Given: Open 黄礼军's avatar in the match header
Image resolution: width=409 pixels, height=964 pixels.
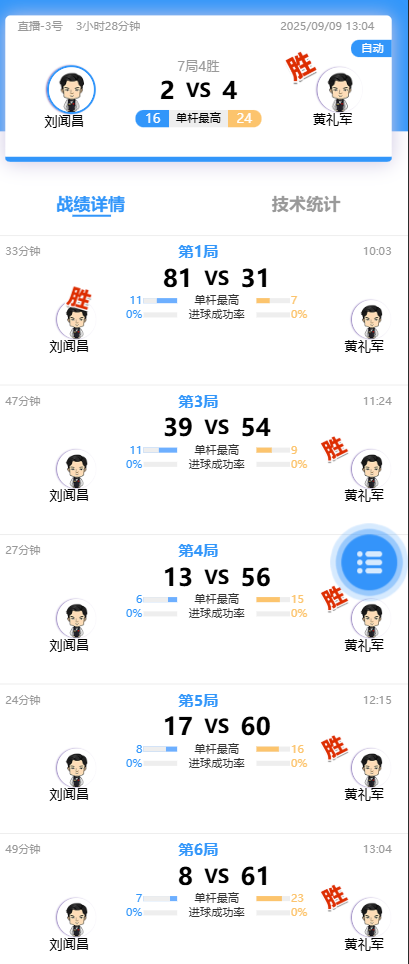Looking at the screenshot, I should [340, 90].
